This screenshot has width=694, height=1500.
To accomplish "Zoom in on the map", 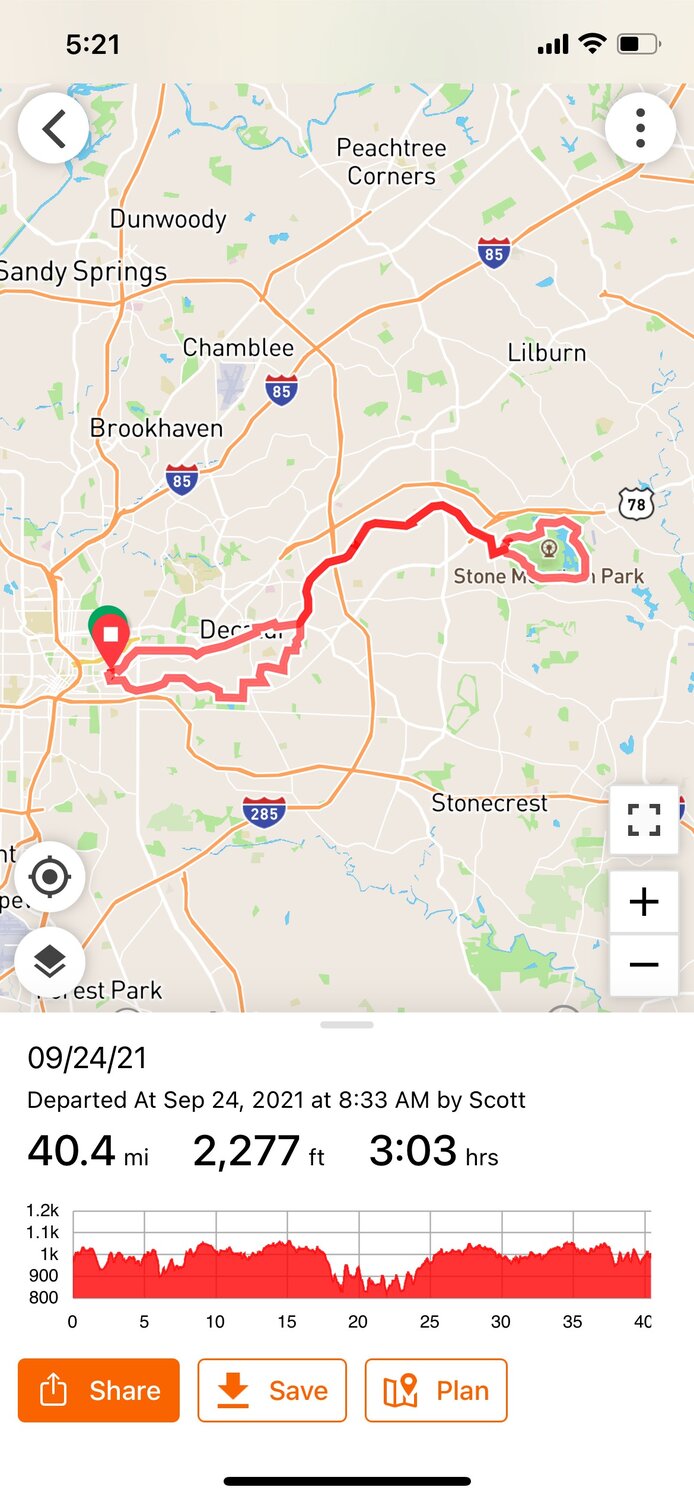I will 645,902.
